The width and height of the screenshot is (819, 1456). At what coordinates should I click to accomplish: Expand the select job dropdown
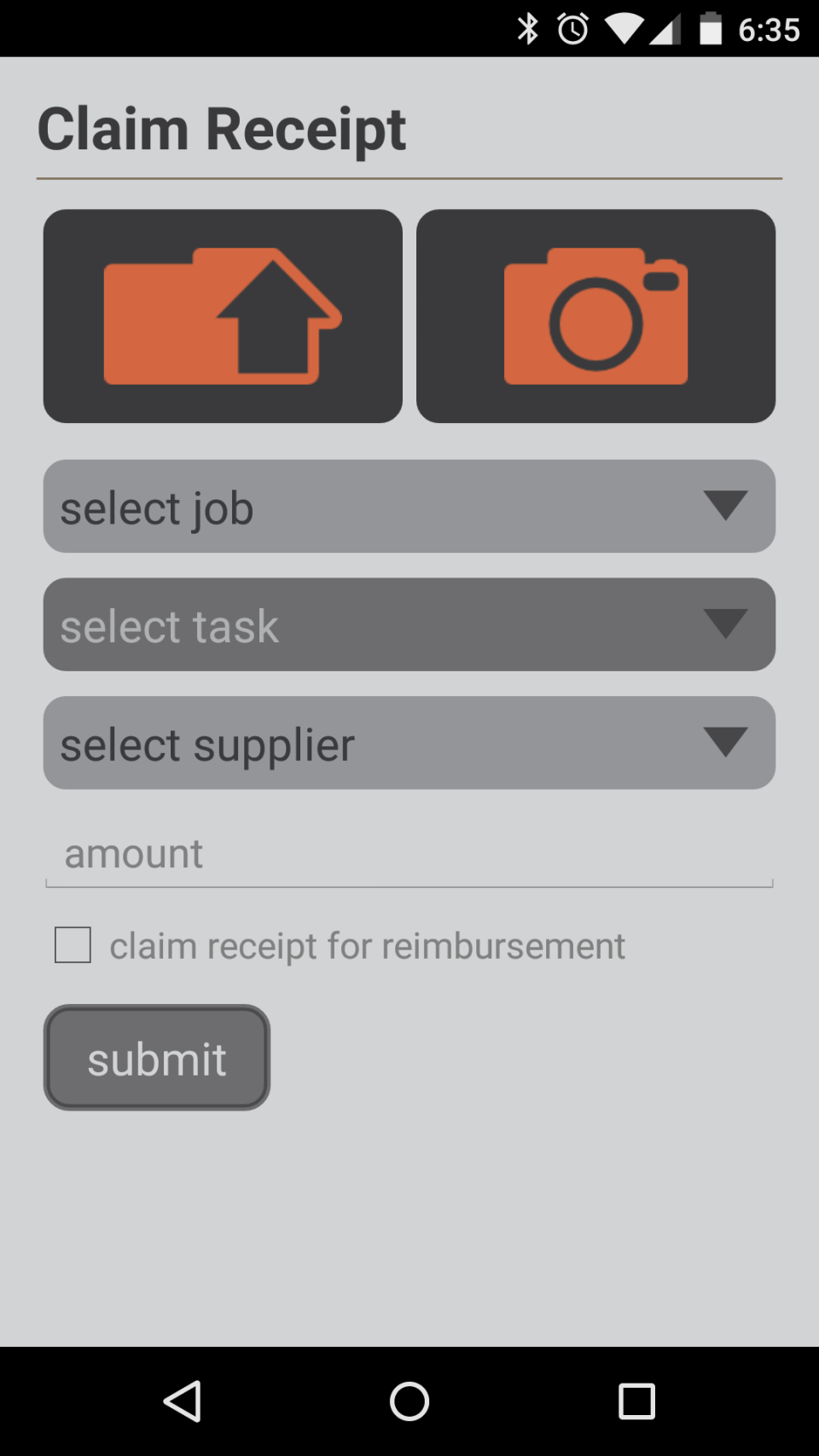click(x=409, y=507)
